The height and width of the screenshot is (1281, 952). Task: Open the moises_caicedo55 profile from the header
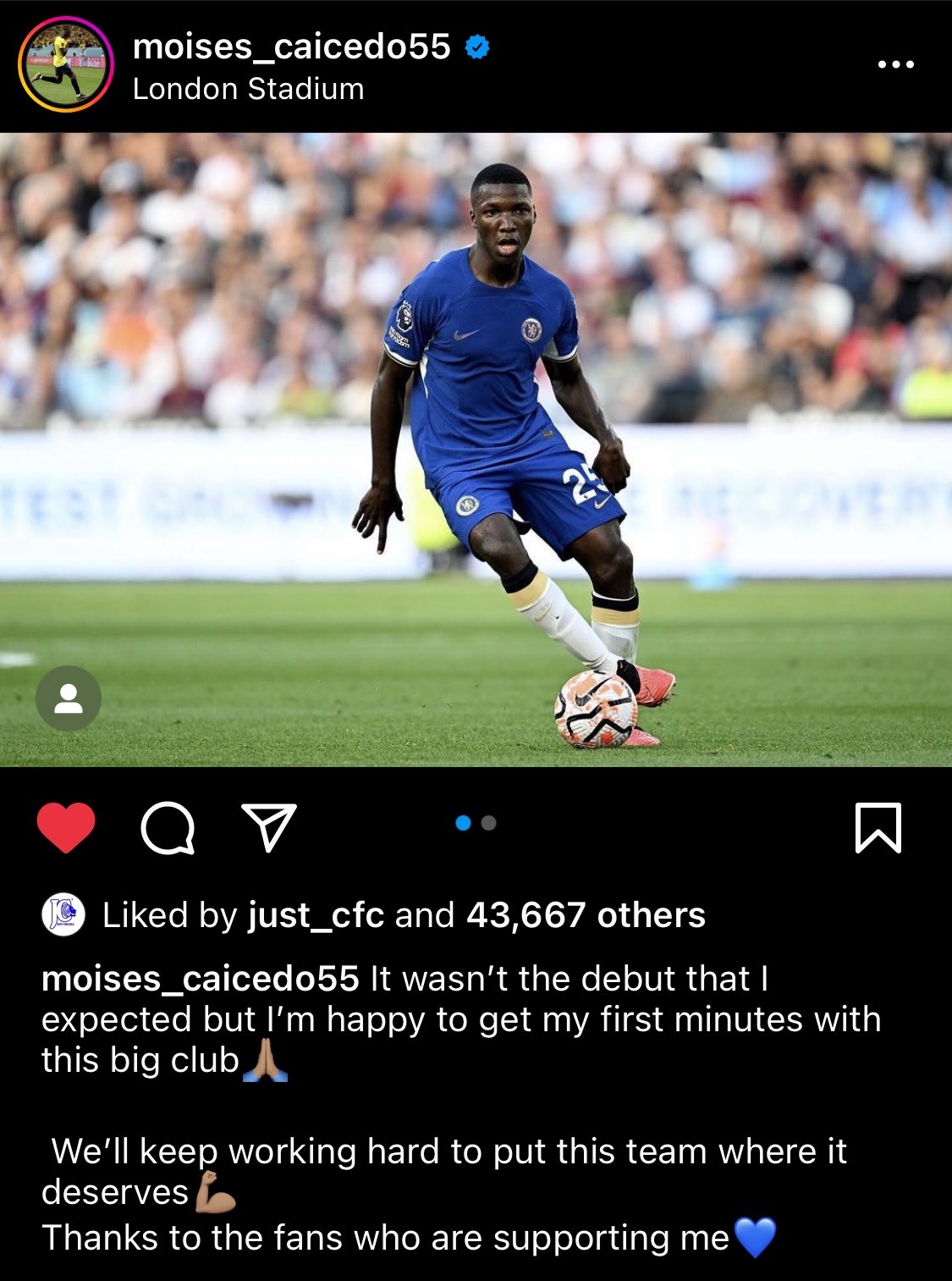(291, 47)
